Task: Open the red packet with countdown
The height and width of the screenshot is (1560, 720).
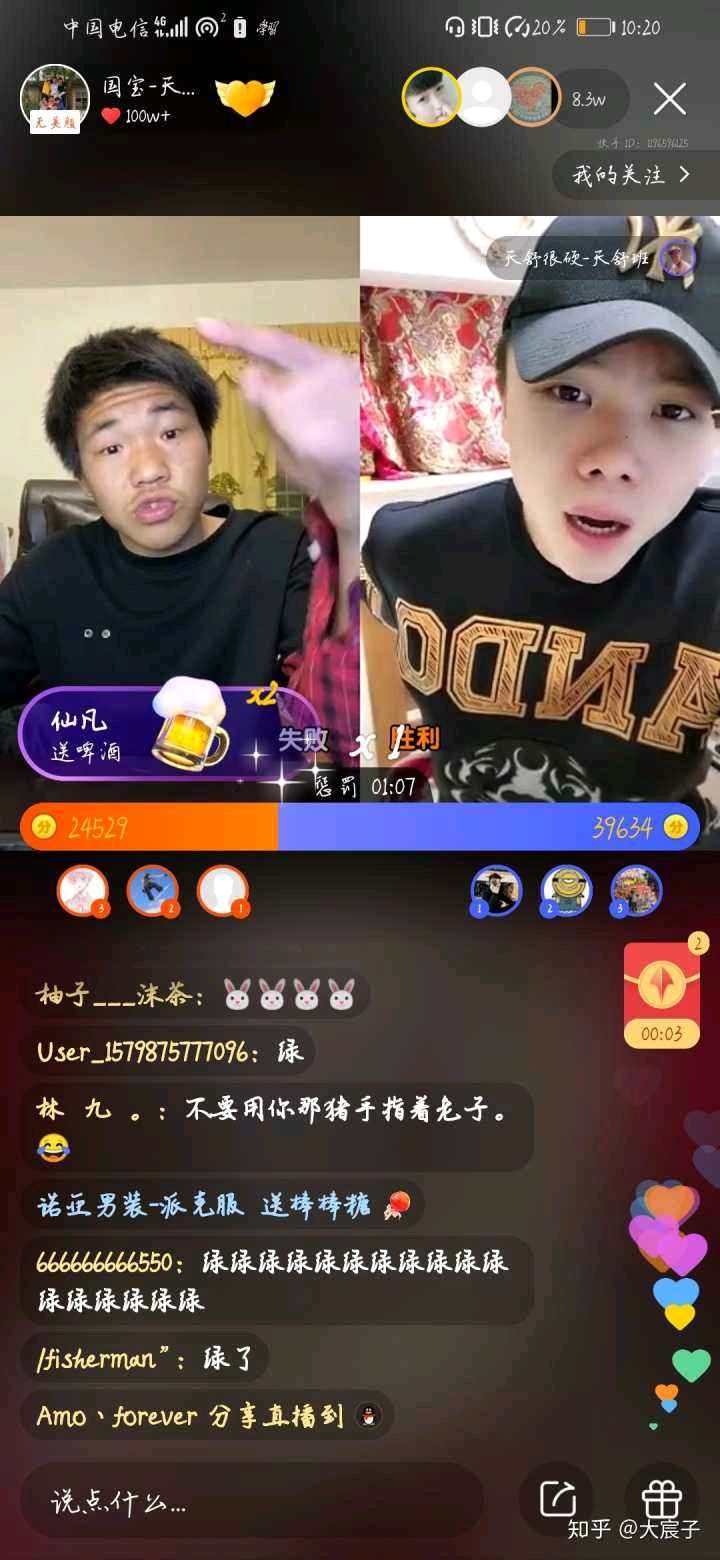Action: click(661, 994)
